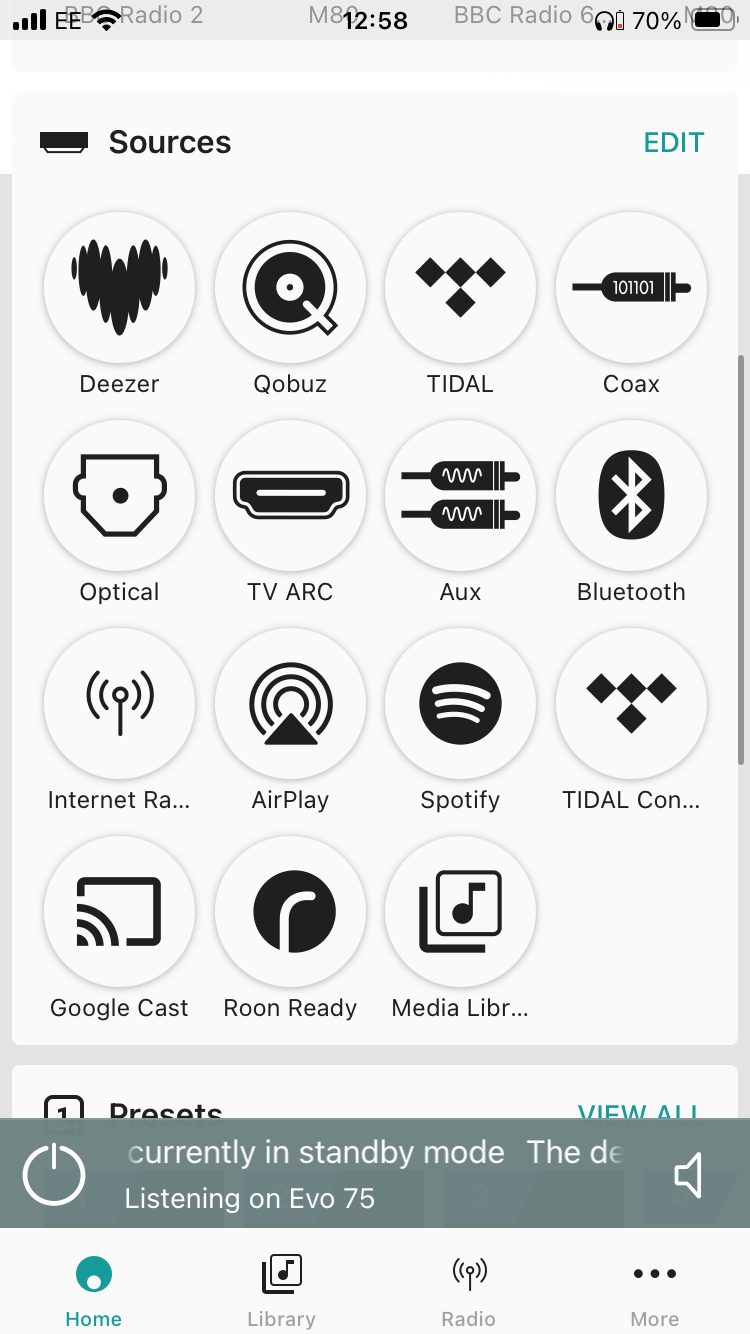Go to the Radio tab
The image size is (750, 1334).
pos(468,1291)
